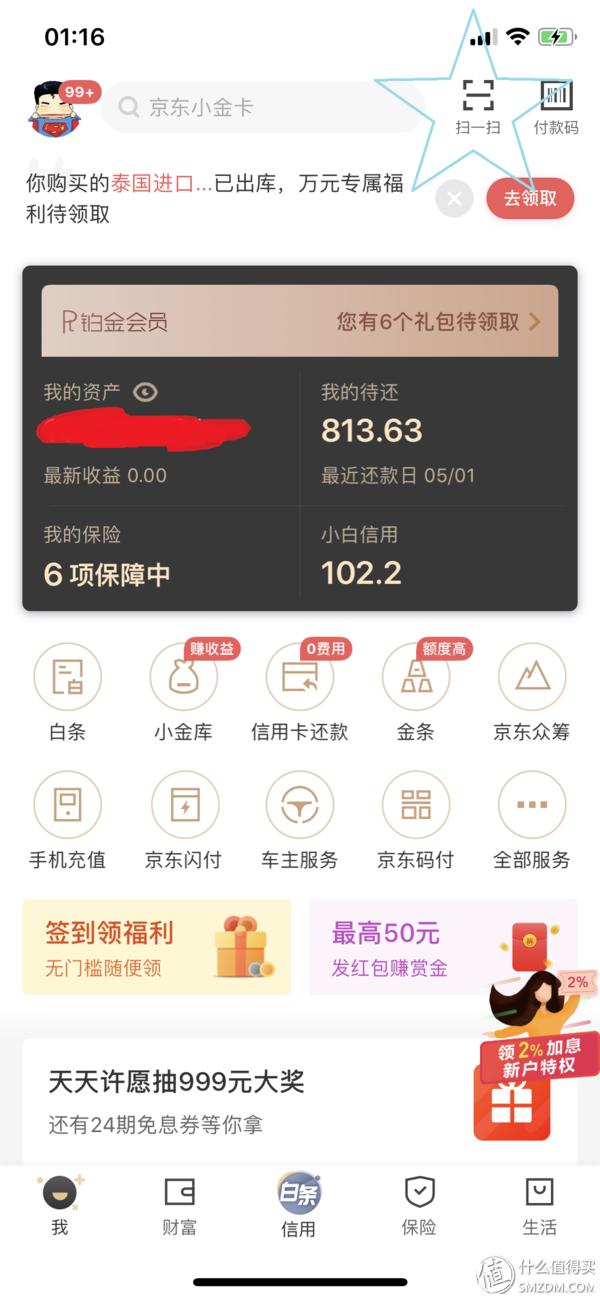The image size is (600, 1299).
Task: Open the 扫一扫 scan icon
Action: pyautogui.click(x=478, y=107)
